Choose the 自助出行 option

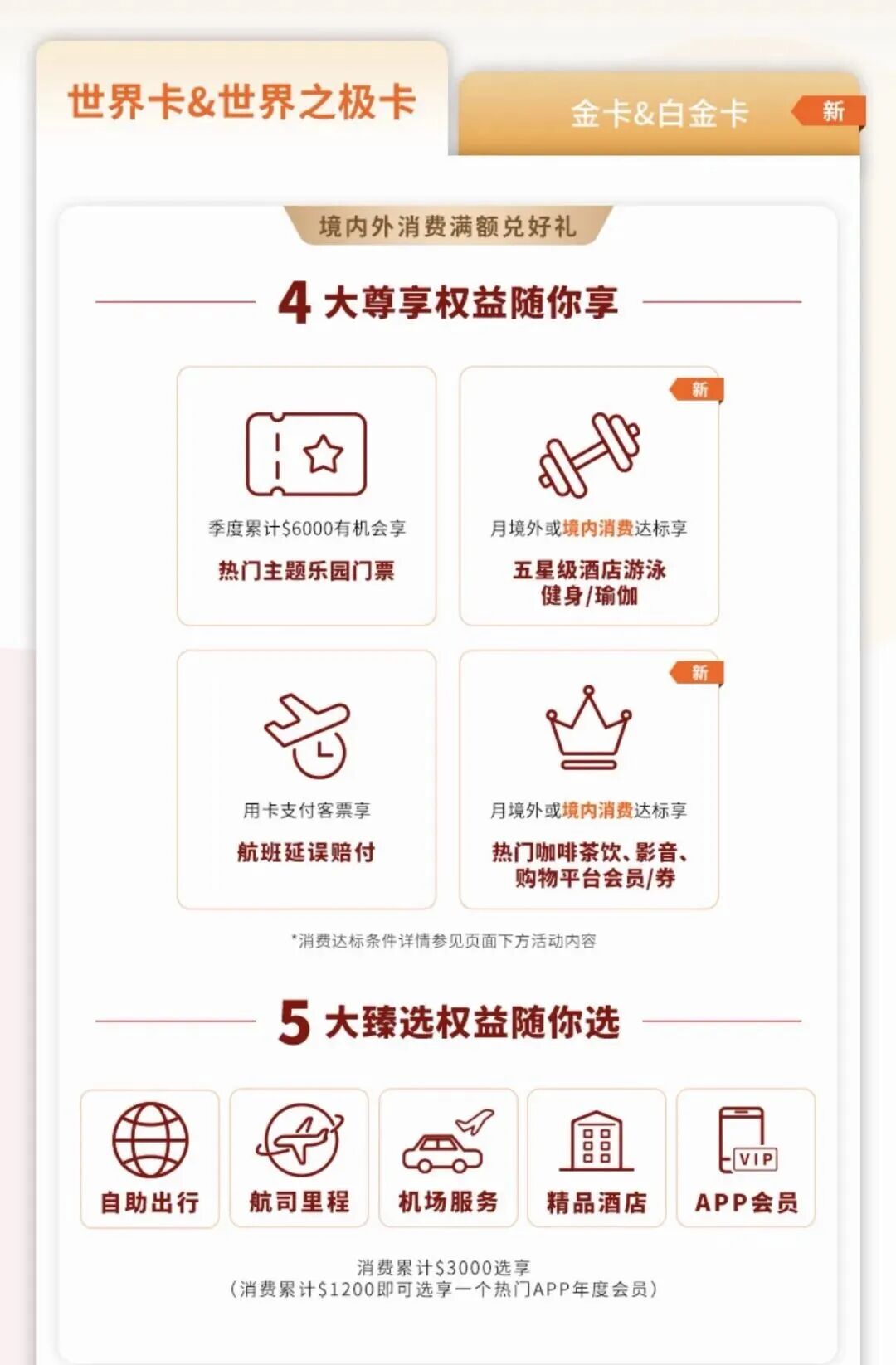click(149, 1158)
